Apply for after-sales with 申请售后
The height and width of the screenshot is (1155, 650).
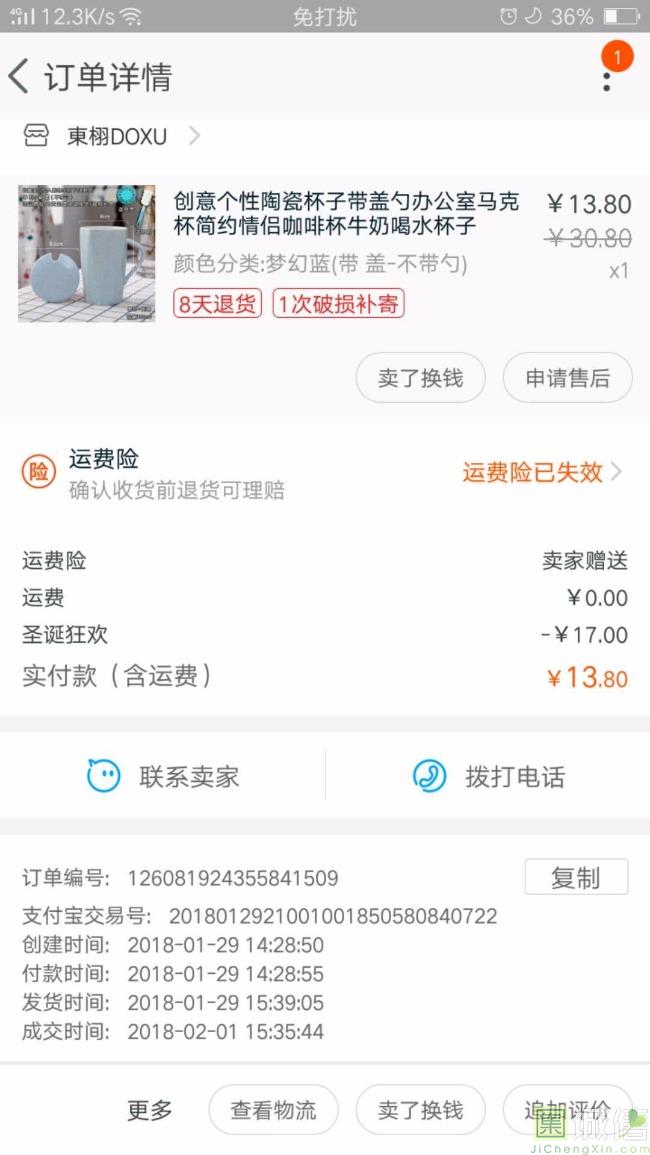click(x=567, y=378)
